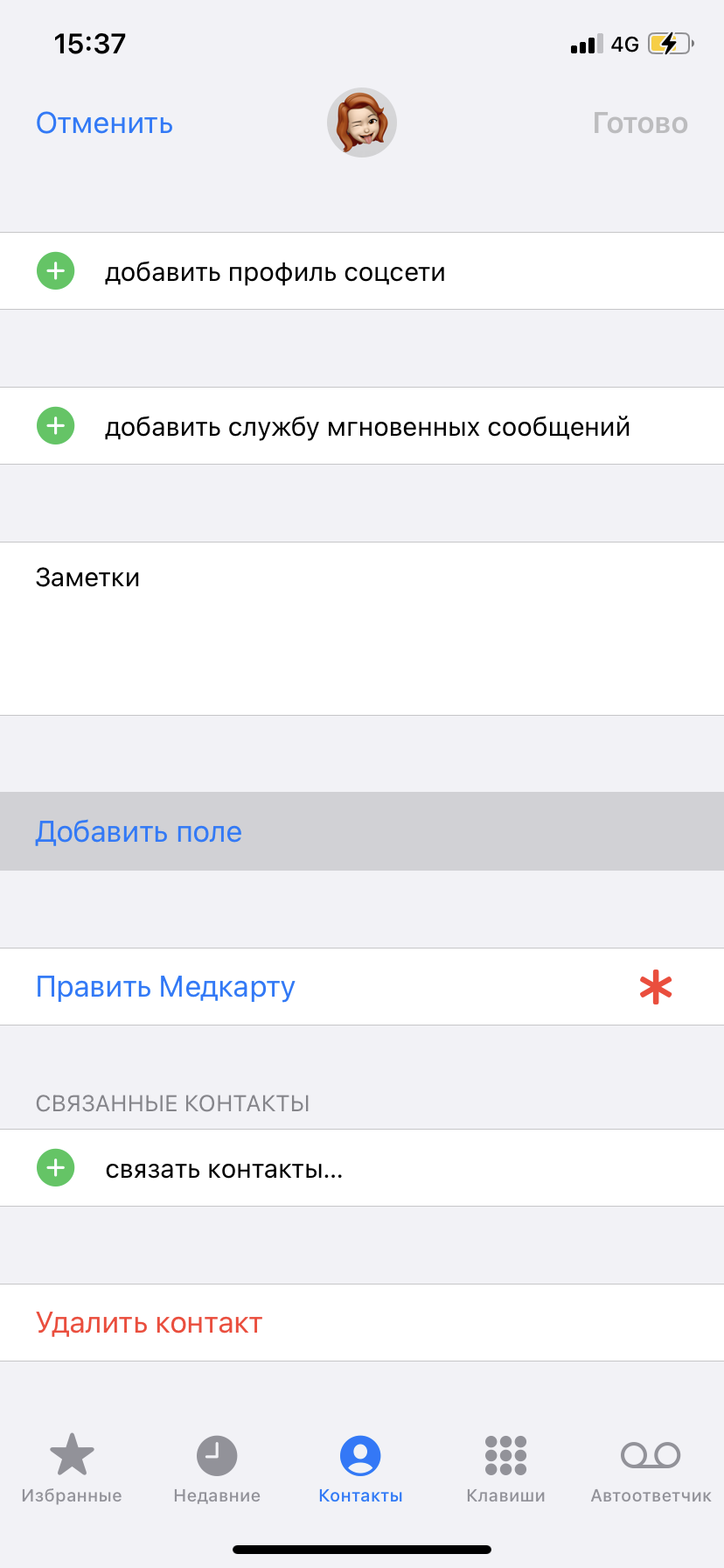Open the Автоответчик voicemail tab

pos(651,1468)
